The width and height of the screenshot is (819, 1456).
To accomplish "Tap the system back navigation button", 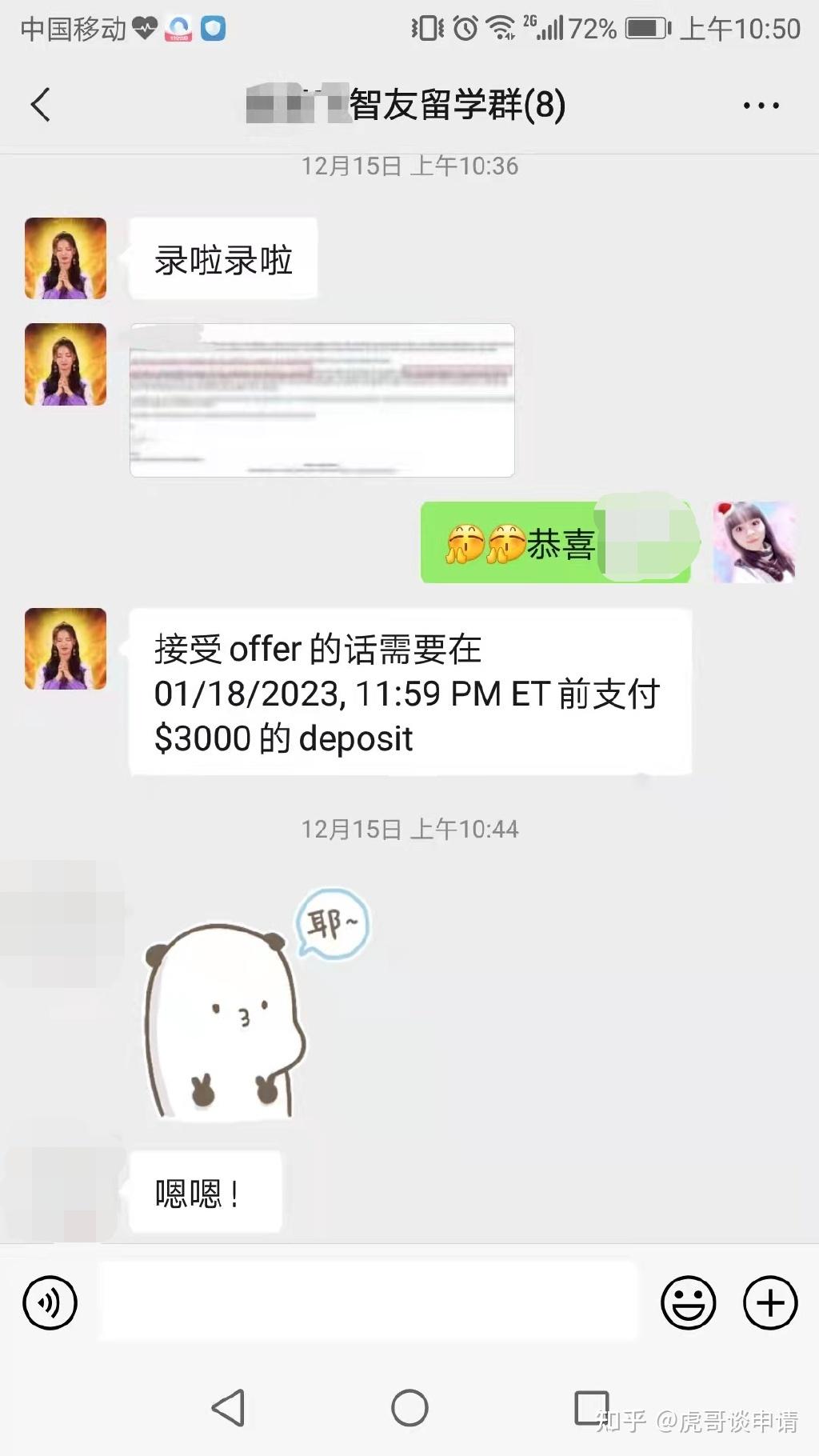I will click(228, 1407).
